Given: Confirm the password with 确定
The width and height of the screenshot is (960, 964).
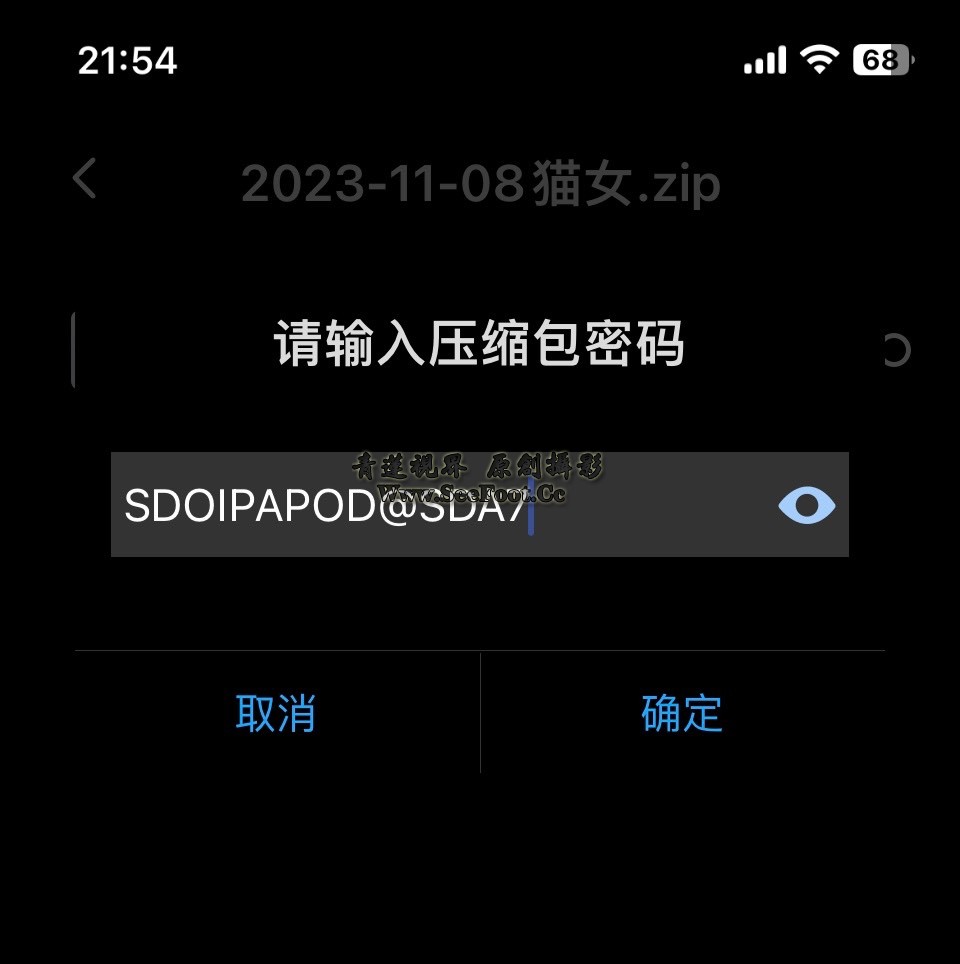Looking at the screenshot, I should click(682, 714).
